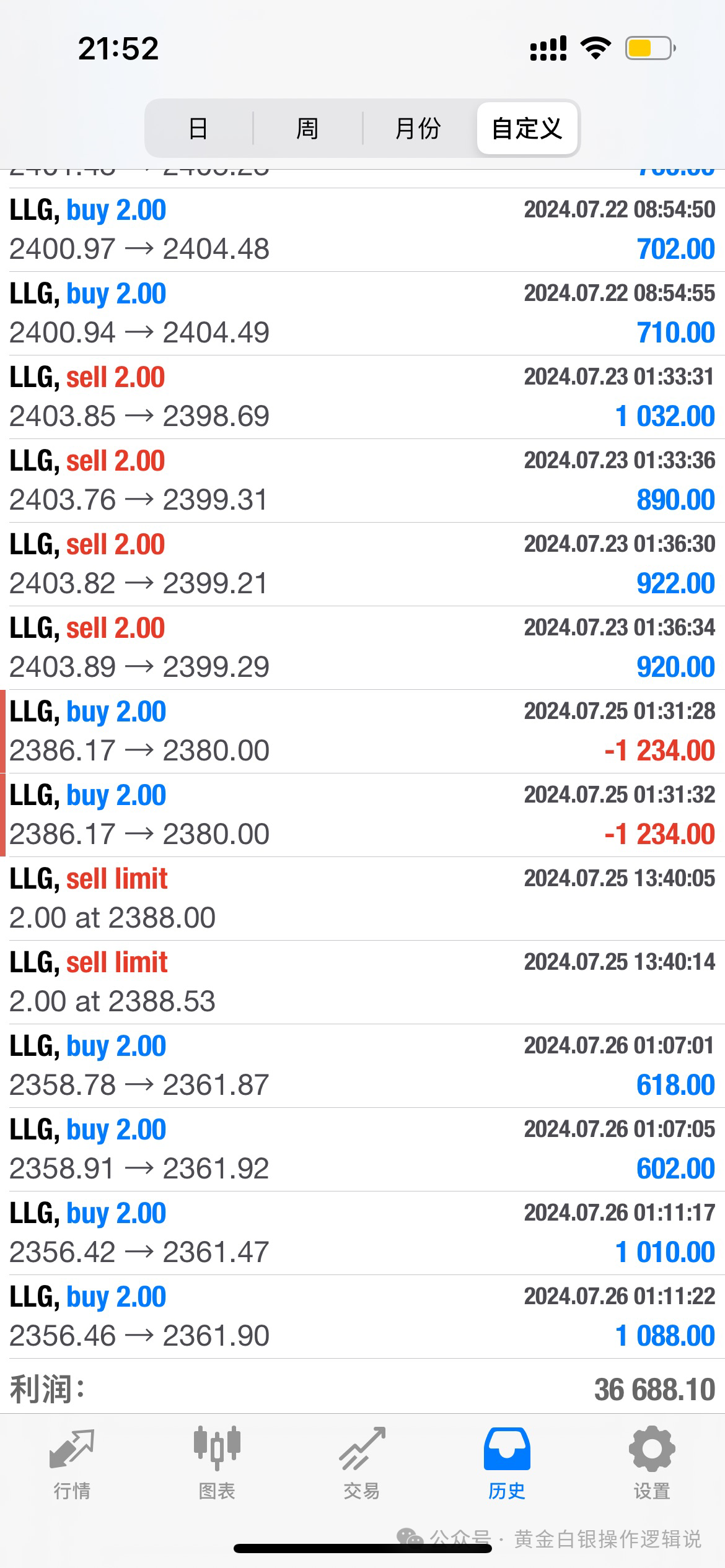The height and width of the screenshot is (1568, 725).
Task: Expand the buy trade with profit 1 088.00
Action: (x=362, y=1317)
